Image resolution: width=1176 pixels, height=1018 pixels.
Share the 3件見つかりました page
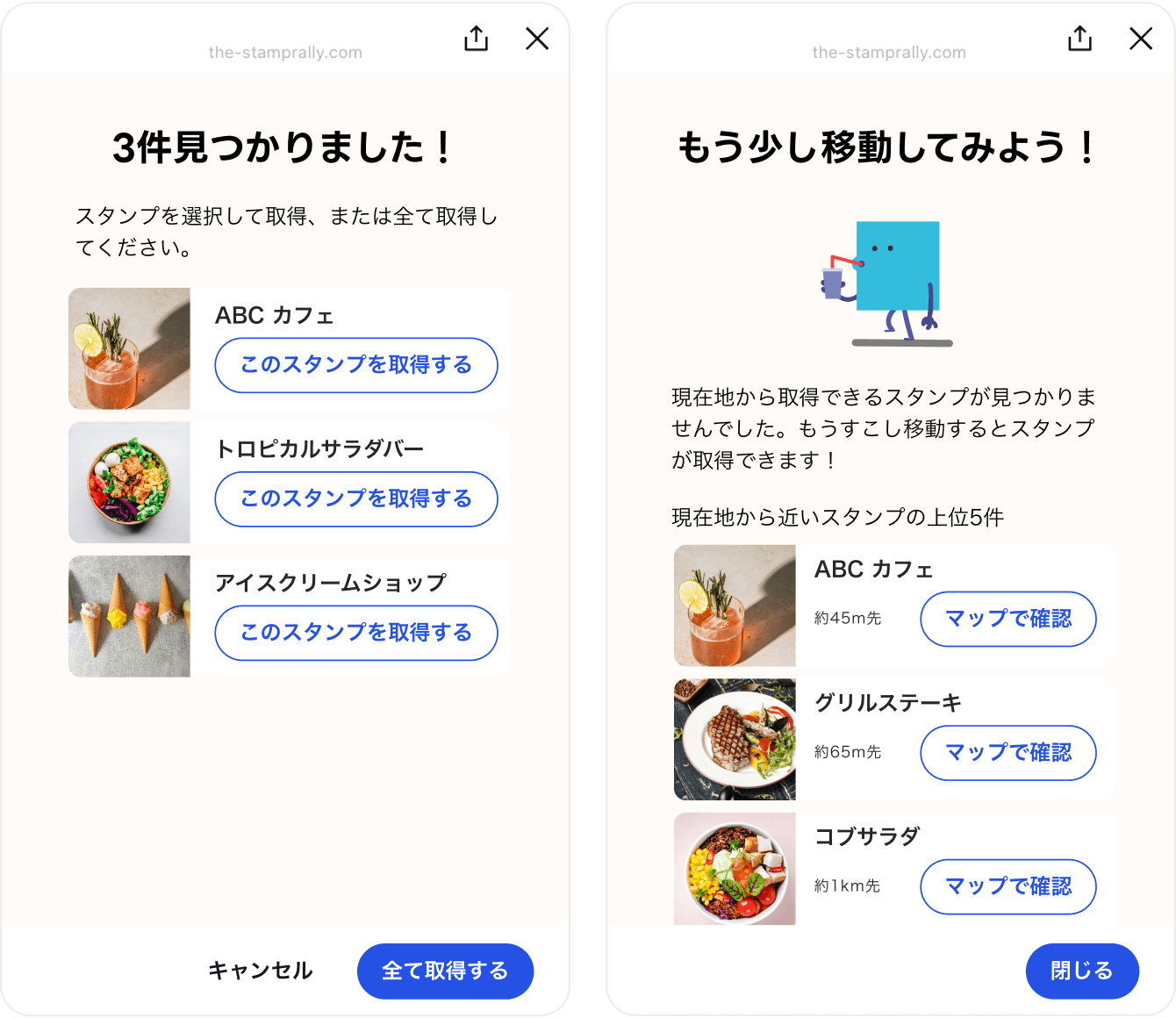tap(476, 39)
